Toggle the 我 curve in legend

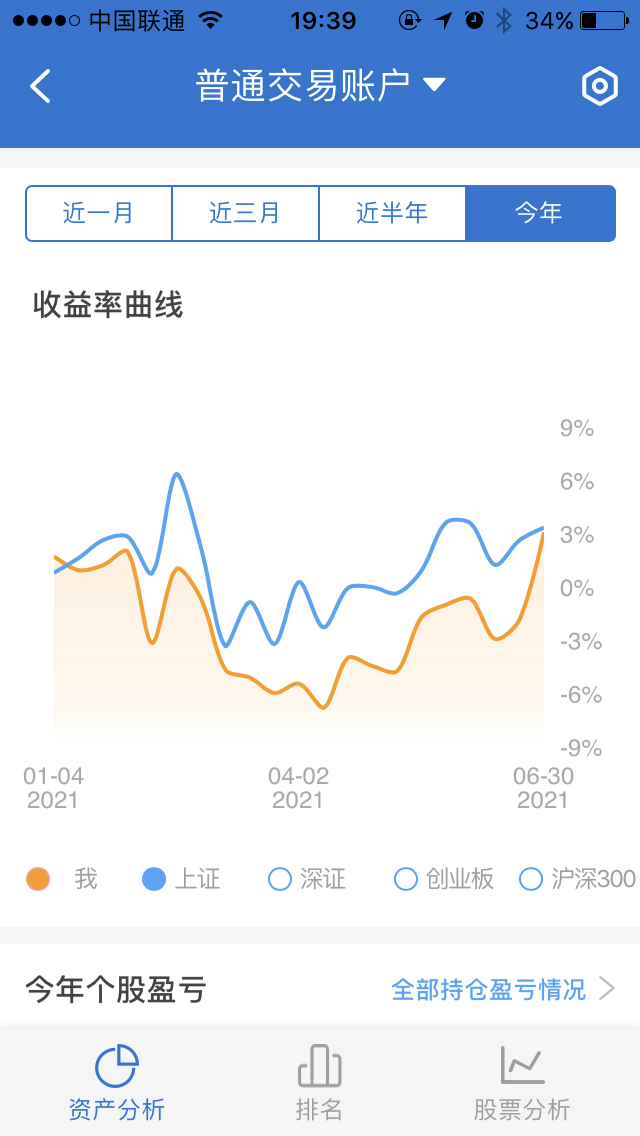62,880
